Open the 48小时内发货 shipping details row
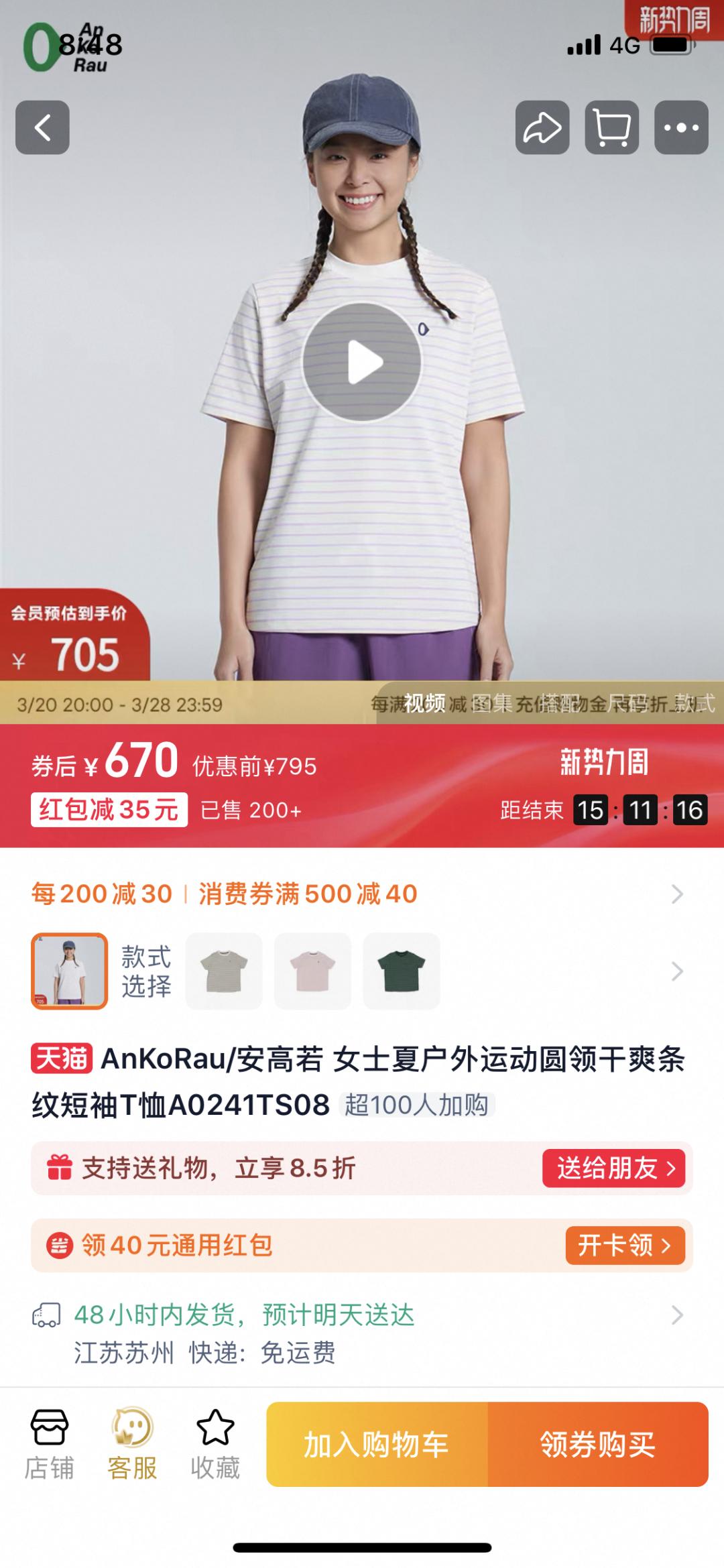 [677, 1315]
